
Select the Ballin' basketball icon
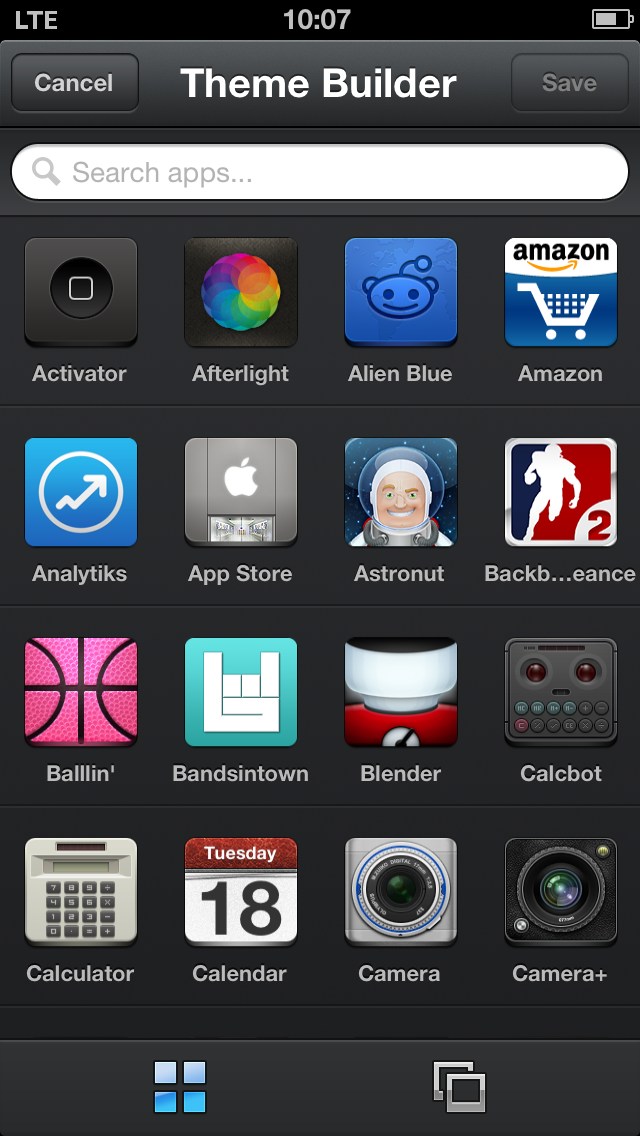(x=81, y=691)
